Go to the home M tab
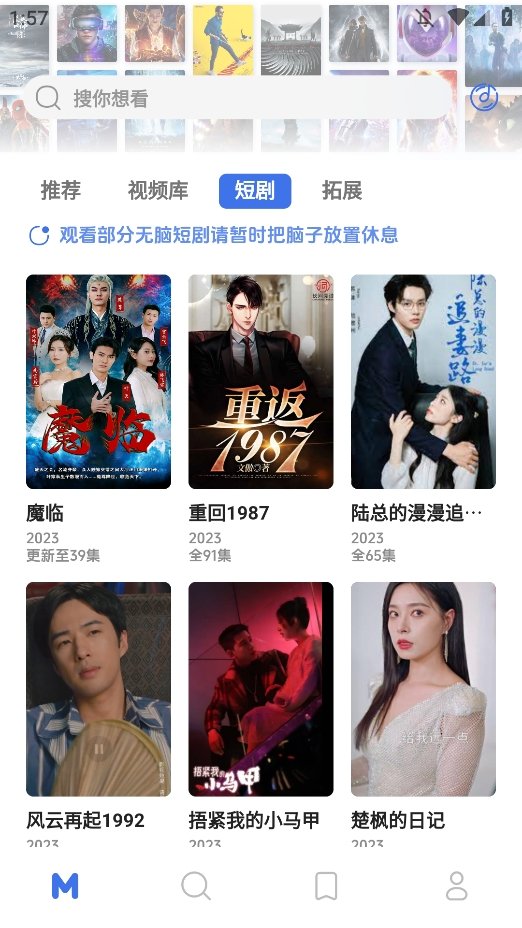522x928 pixels. tap(65, 886)
